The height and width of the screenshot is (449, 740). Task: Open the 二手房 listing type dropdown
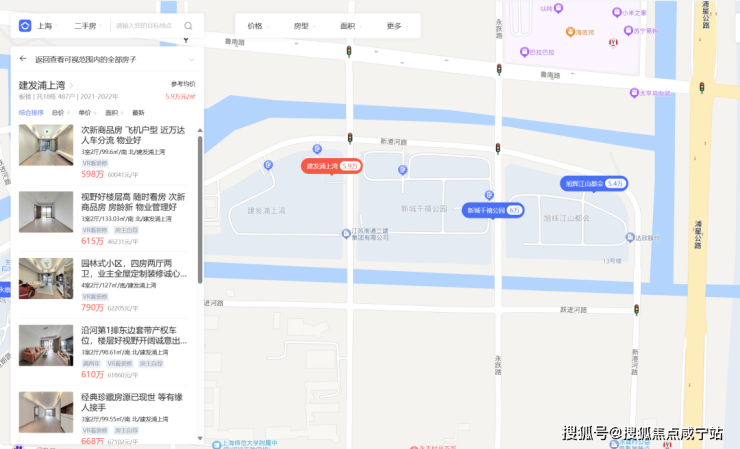pos(87,26)
